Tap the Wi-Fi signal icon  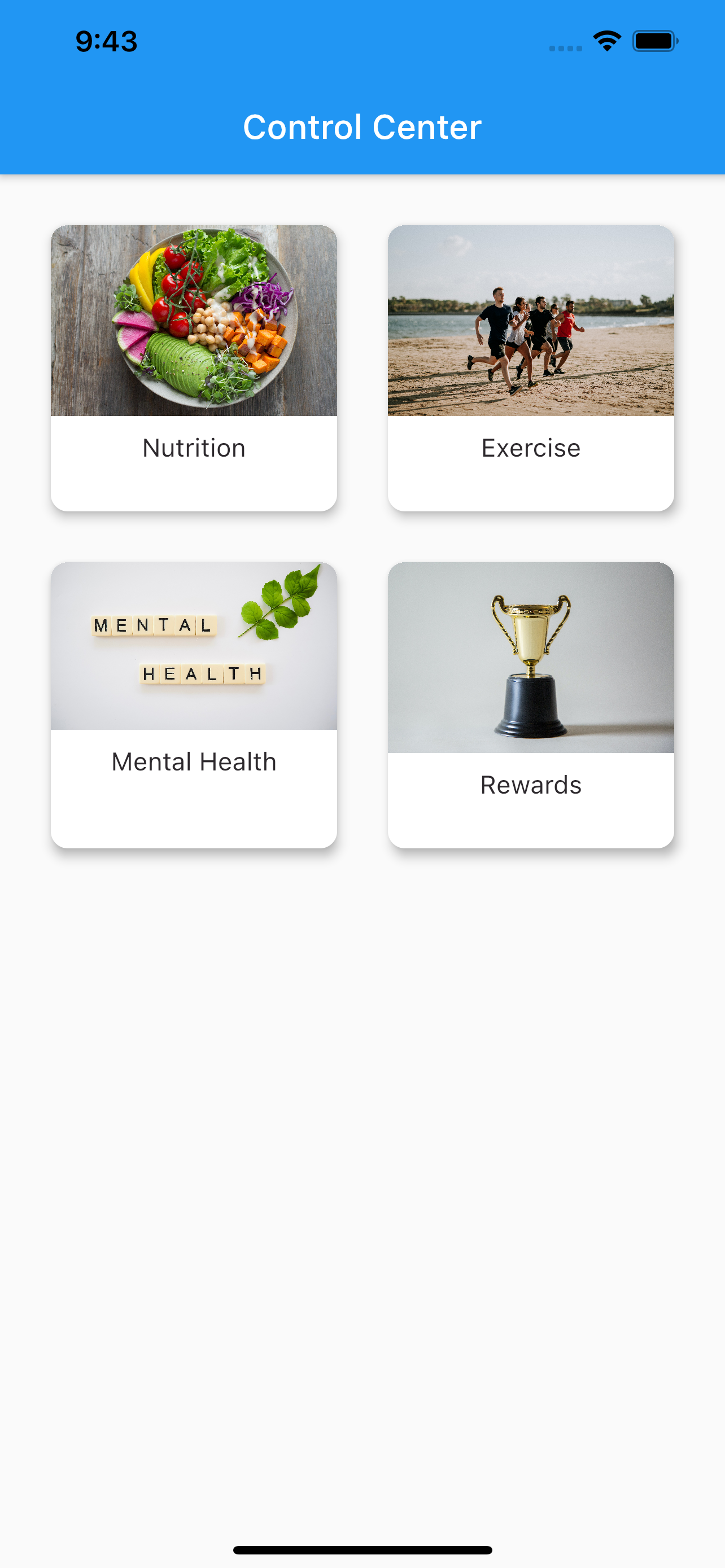coord(606,41)
